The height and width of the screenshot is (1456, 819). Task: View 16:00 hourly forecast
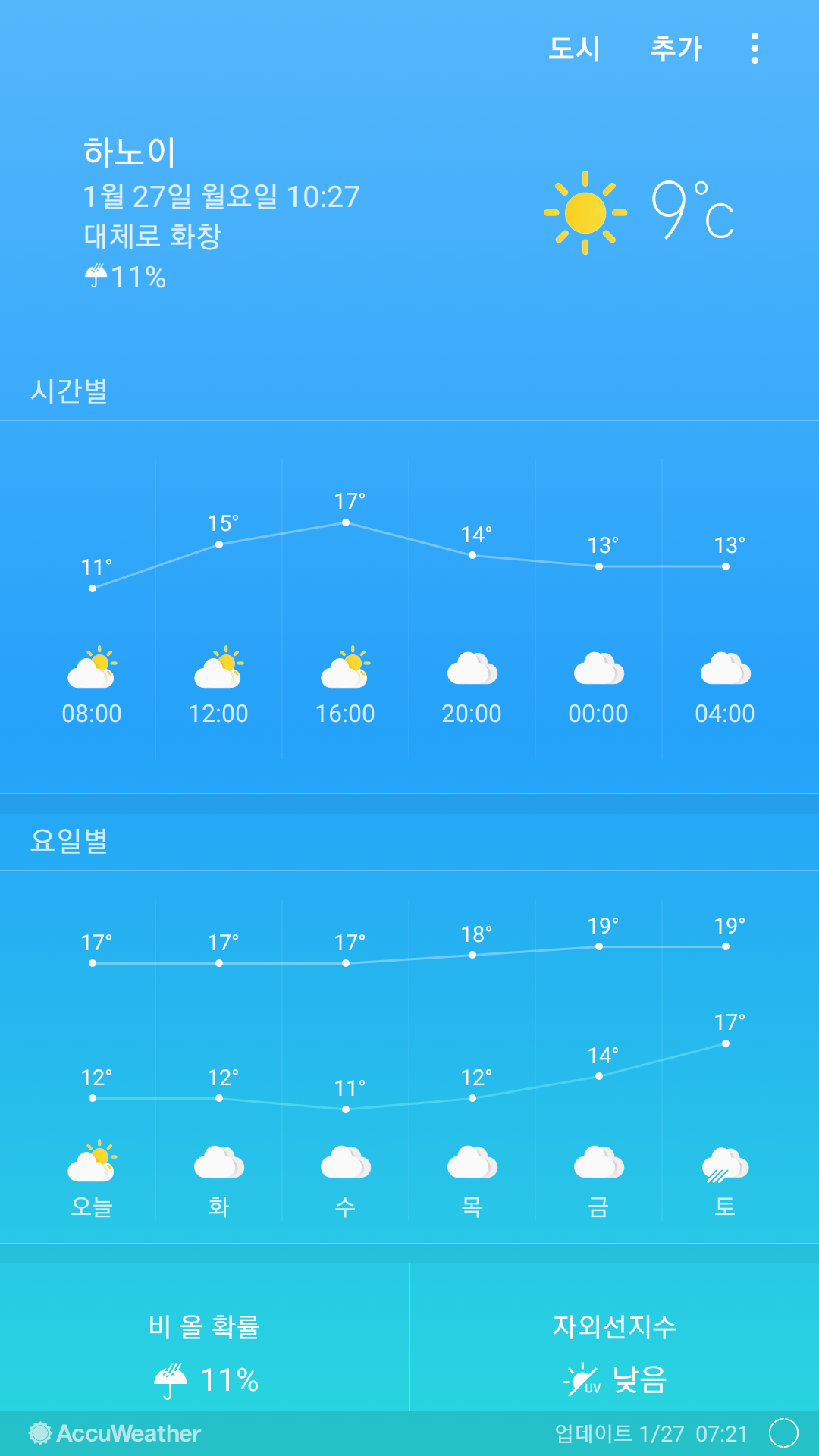[x=345, y=682]
